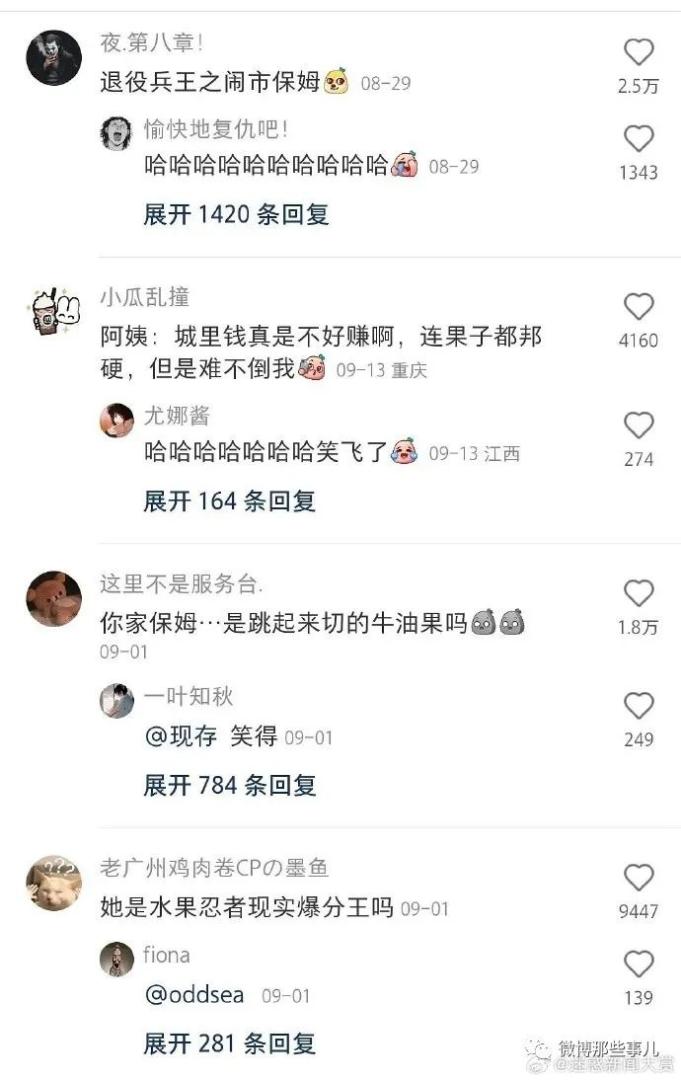The width and height of the screenshot is (681, 1080).
Task: Open the @现存 mention link
Action: 181,738
